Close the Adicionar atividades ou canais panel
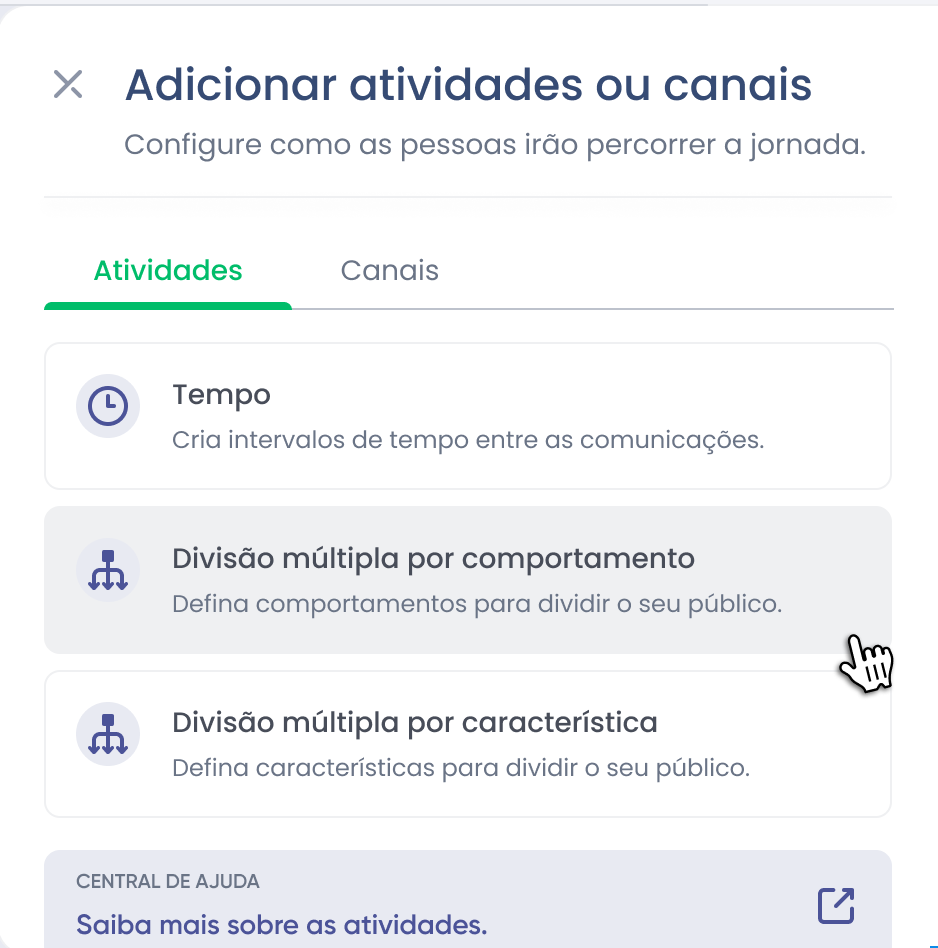This screenshot has width=938, height=948. [68, 85]
